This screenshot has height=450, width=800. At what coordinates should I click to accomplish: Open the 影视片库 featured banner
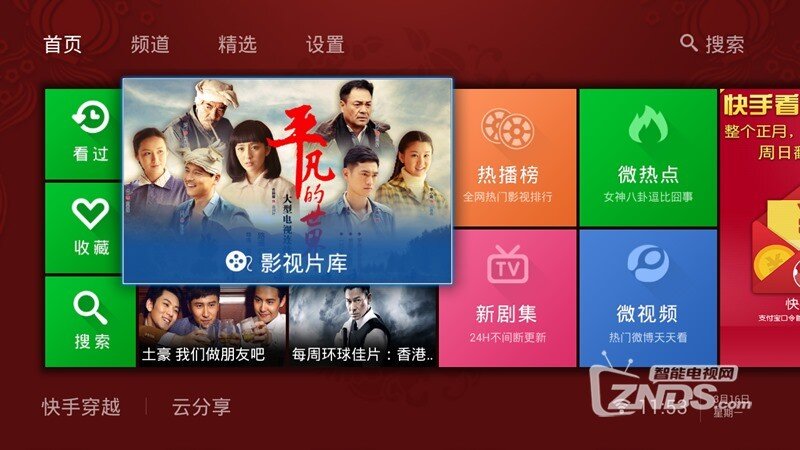(288, 180)
